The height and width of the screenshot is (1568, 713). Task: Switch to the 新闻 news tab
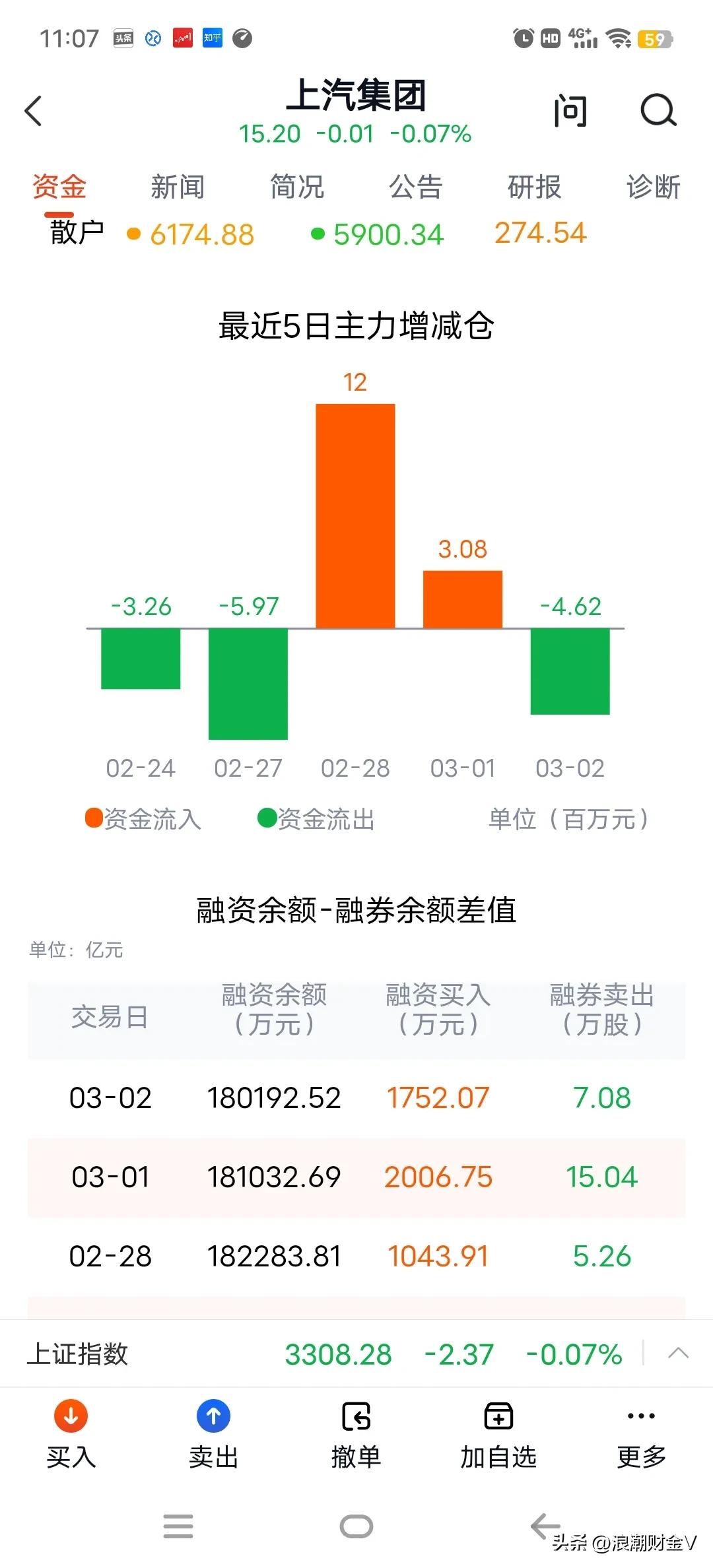178,187
